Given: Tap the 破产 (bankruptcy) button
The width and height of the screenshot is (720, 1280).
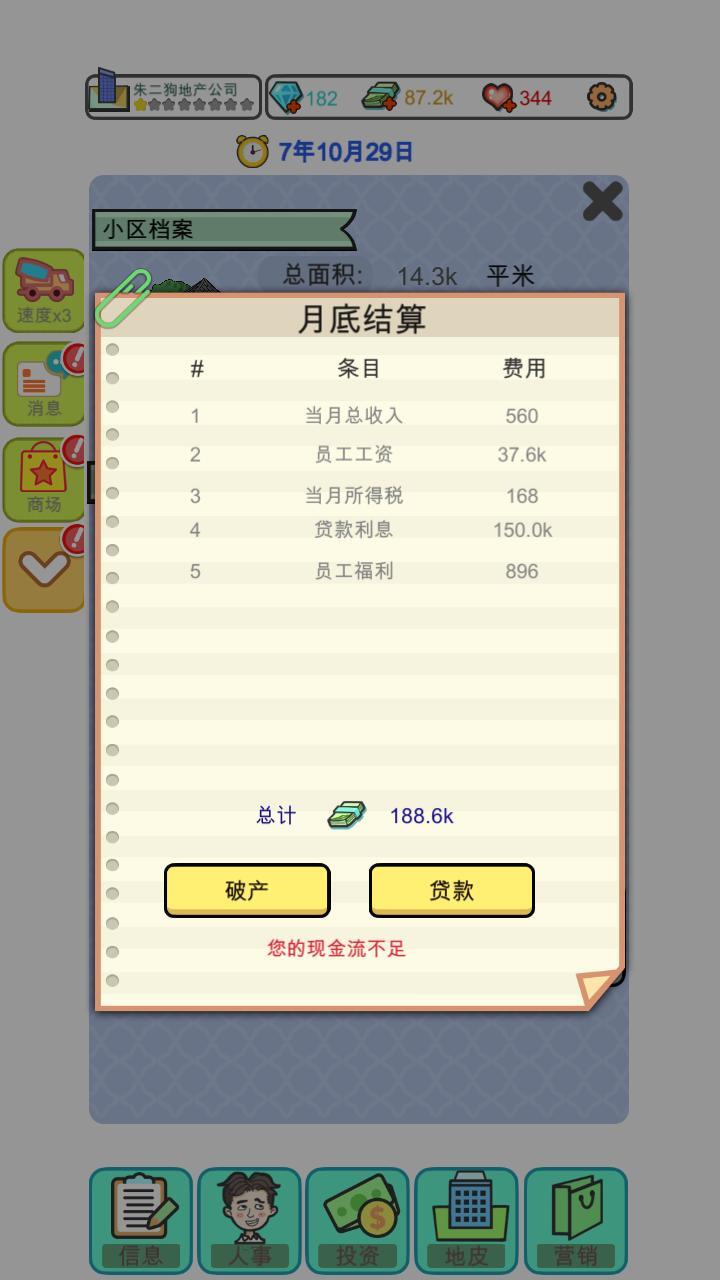Looking at the screenshot, I should (247, 890).
